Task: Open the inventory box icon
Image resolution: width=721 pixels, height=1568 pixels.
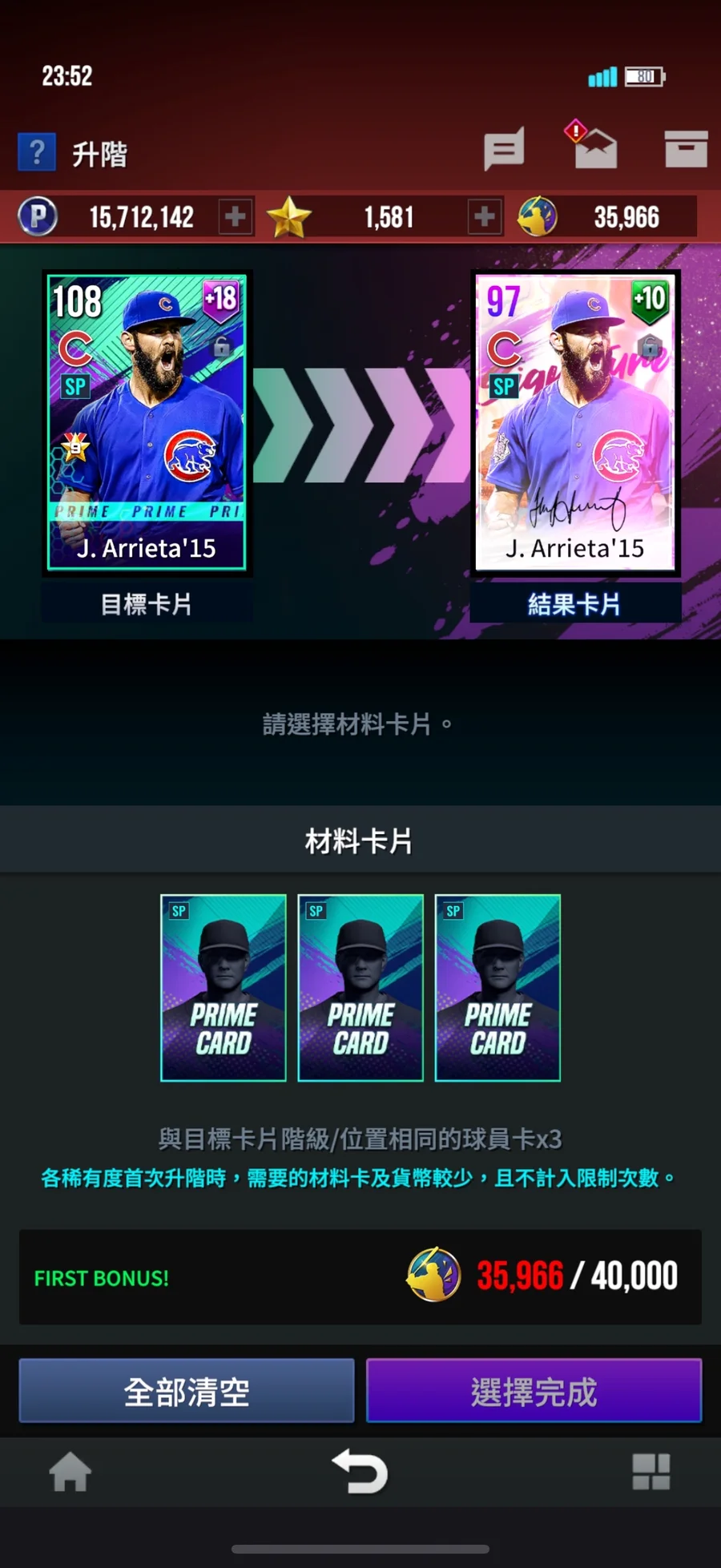Action: [686, 149]
